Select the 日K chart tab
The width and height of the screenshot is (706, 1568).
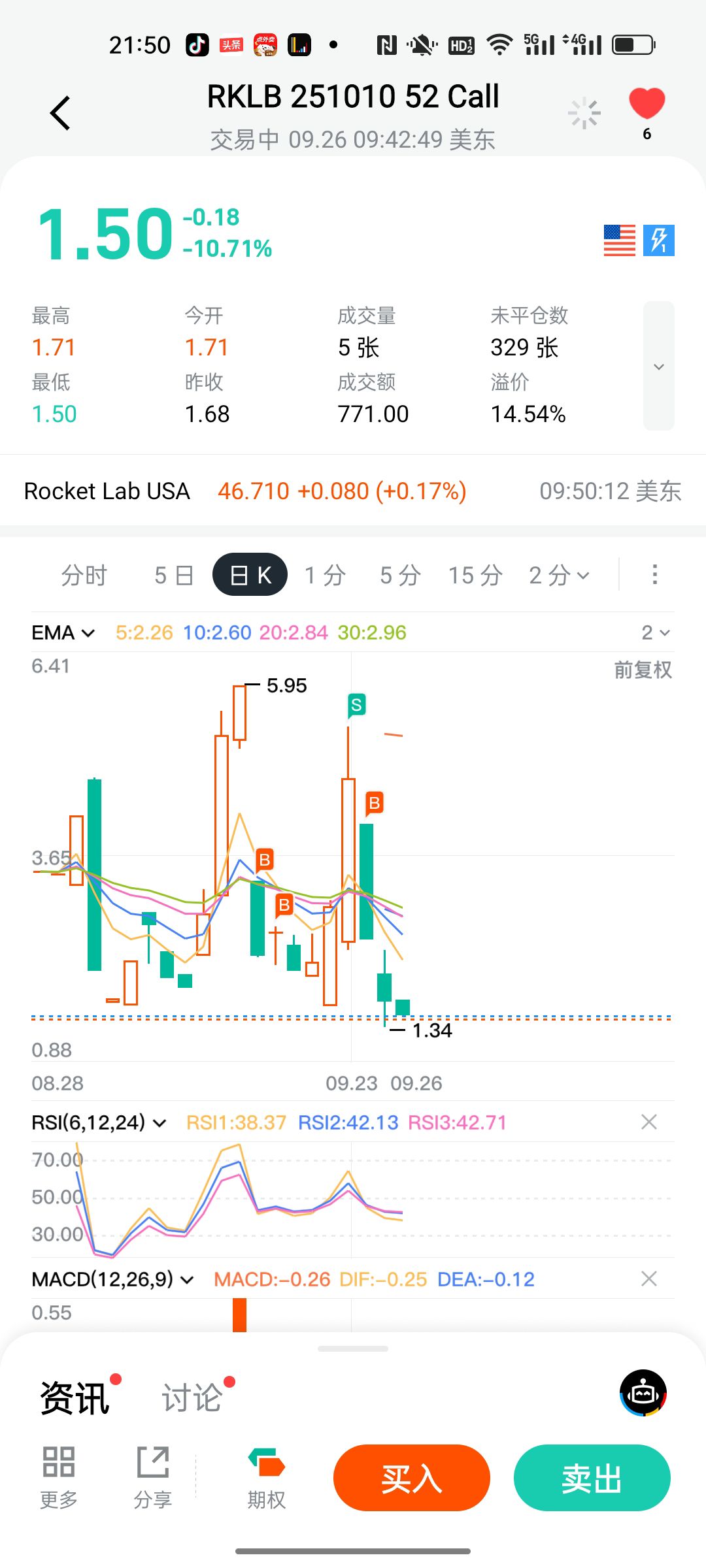pyautogui.click(x=250, y=575)
